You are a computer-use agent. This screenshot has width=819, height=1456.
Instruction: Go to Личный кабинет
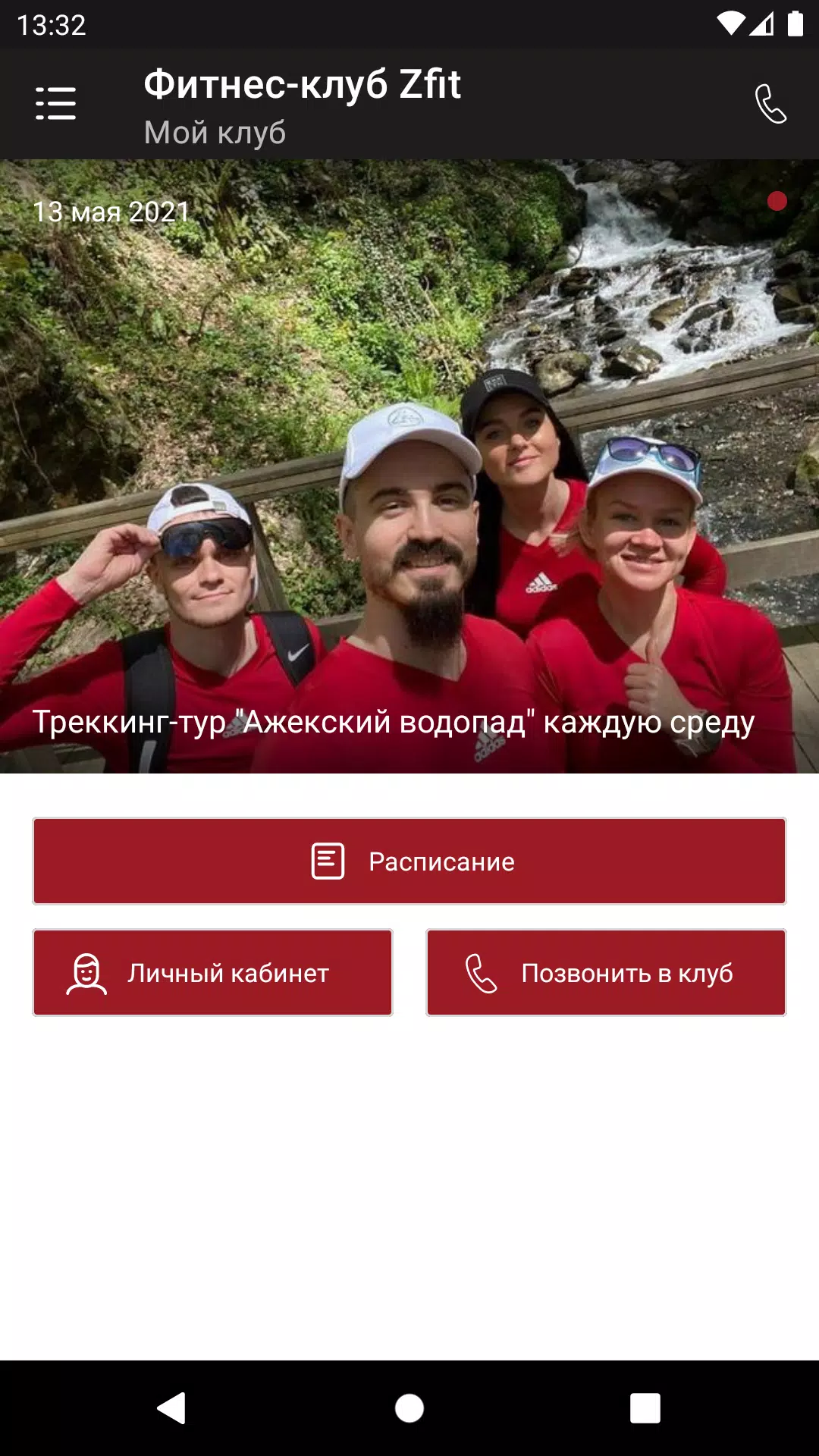coord(213,972)
